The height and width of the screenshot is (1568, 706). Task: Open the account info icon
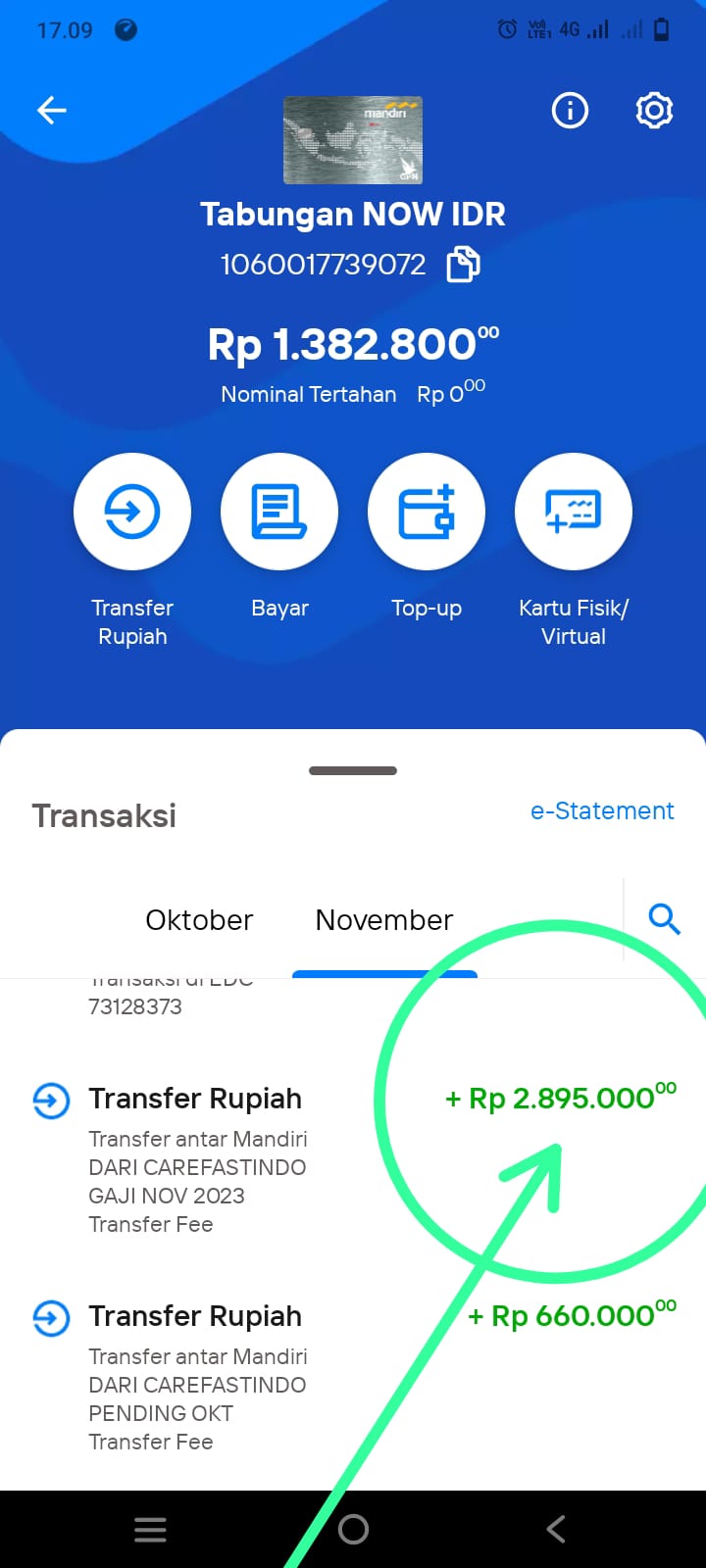coord(570,111)
